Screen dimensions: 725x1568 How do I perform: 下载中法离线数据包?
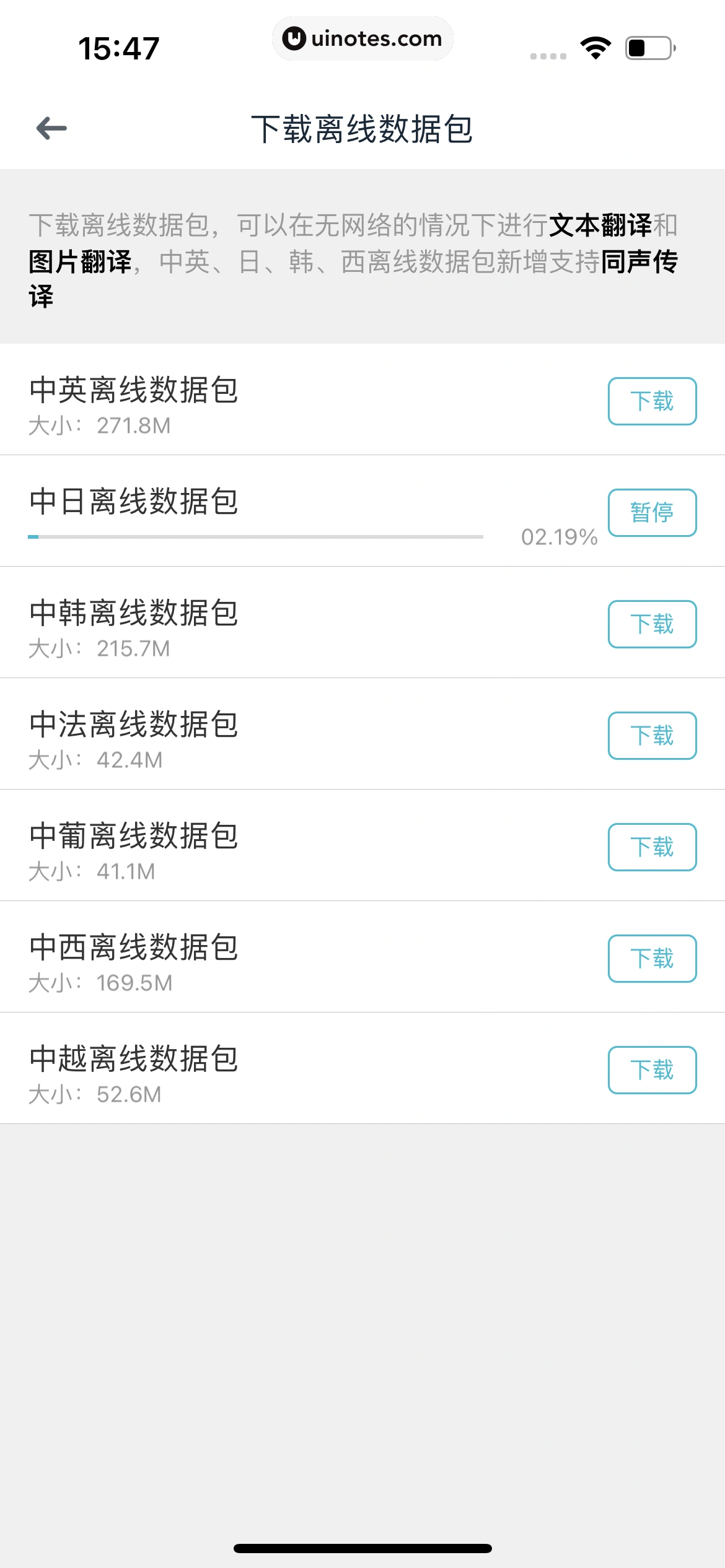click(x=652, y=736)
